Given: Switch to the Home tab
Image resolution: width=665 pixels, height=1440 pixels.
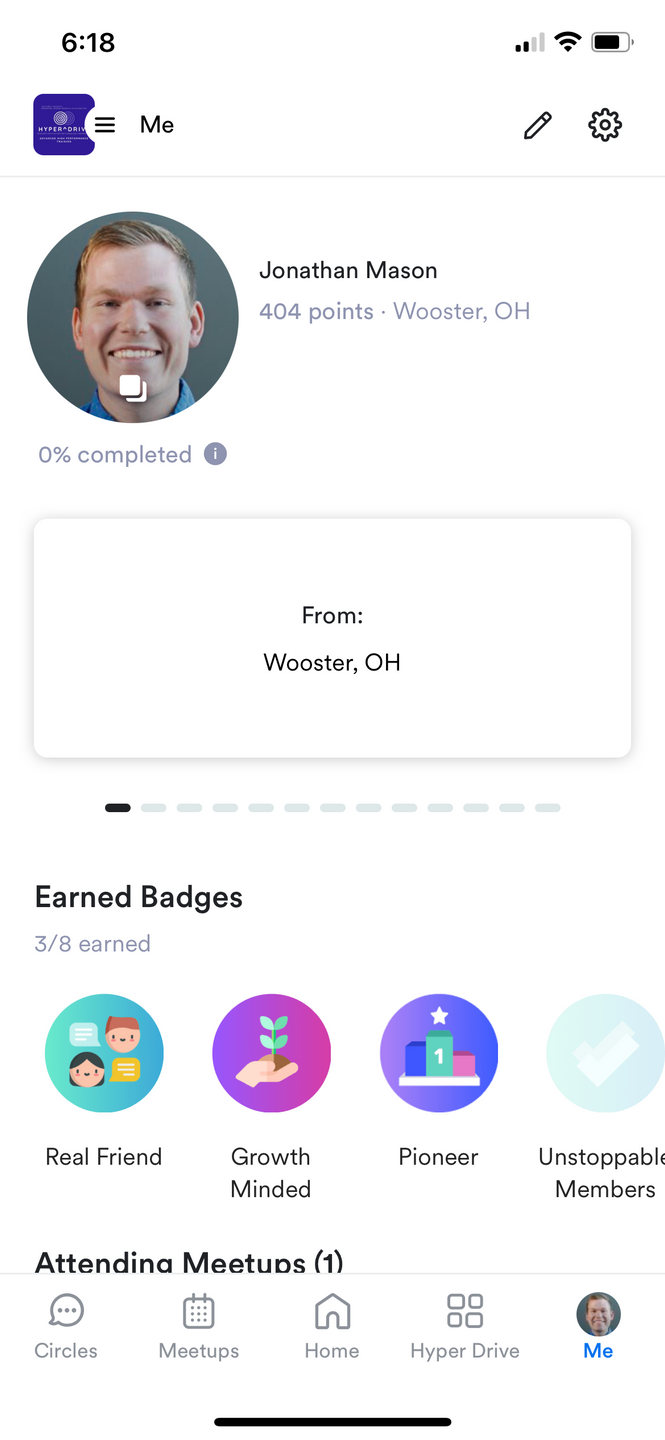Looking at the screenshot, I should coord(332,1325).
